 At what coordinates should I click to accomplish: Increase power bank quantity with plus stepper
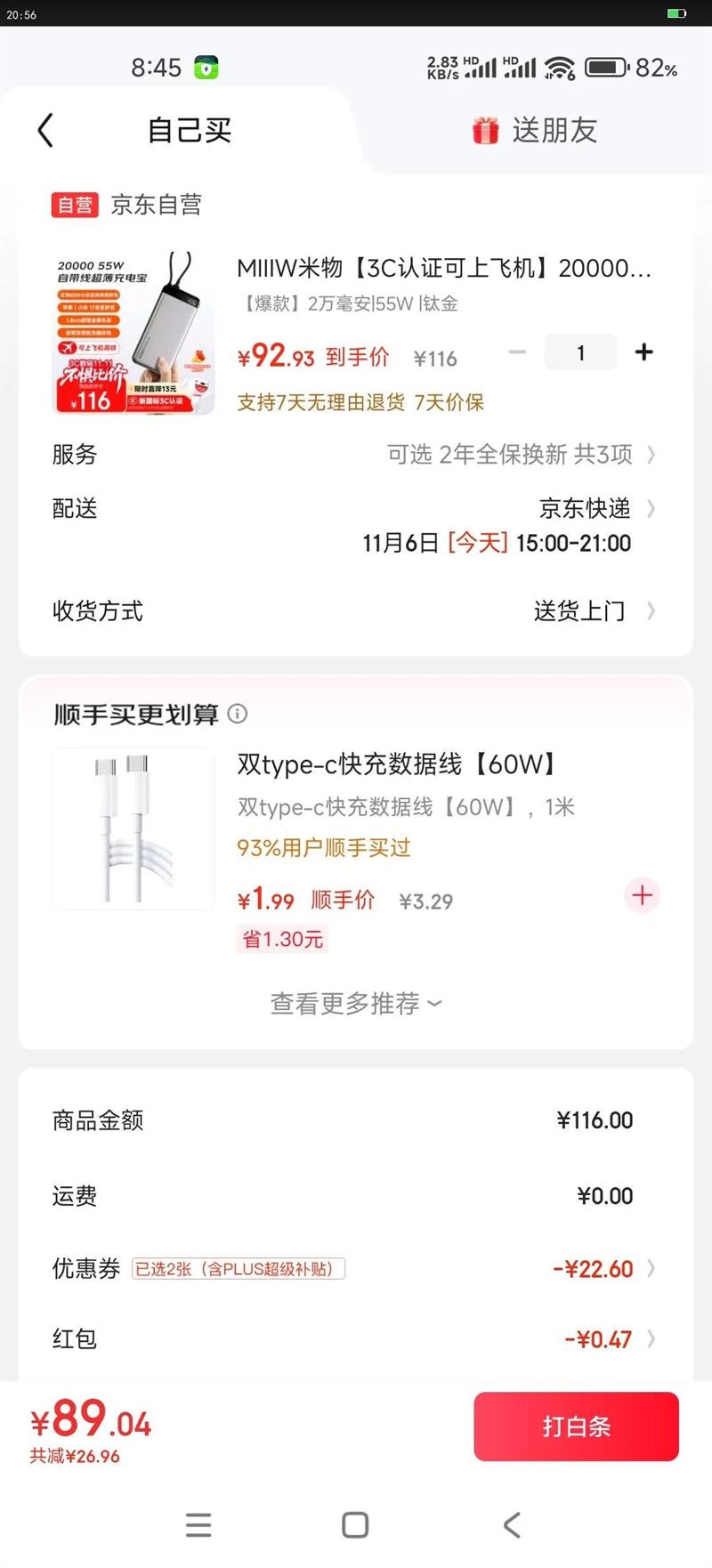pos(643,352)
